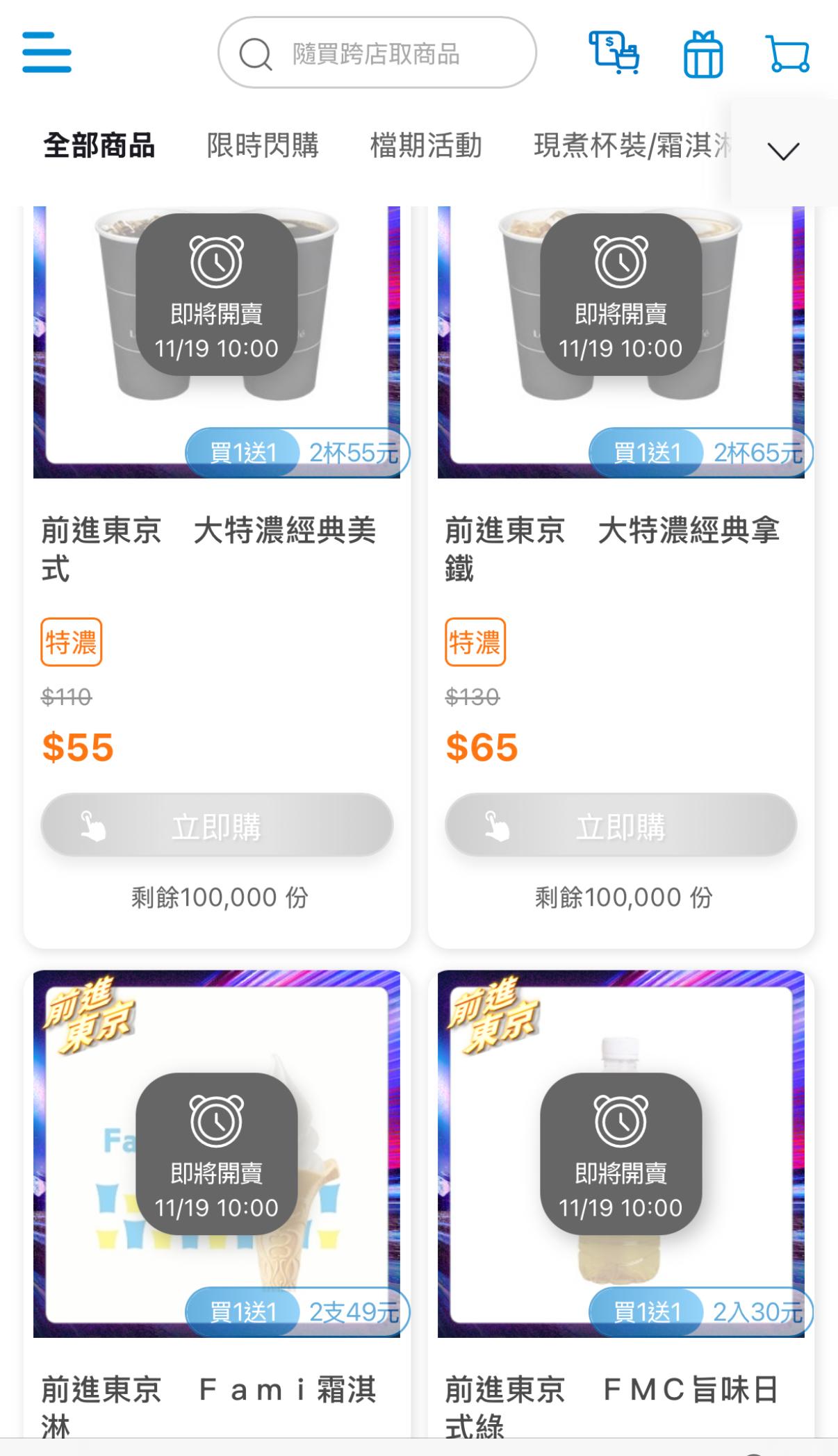Tap the 隨買跨店取商品 search box

pos(377,53)
